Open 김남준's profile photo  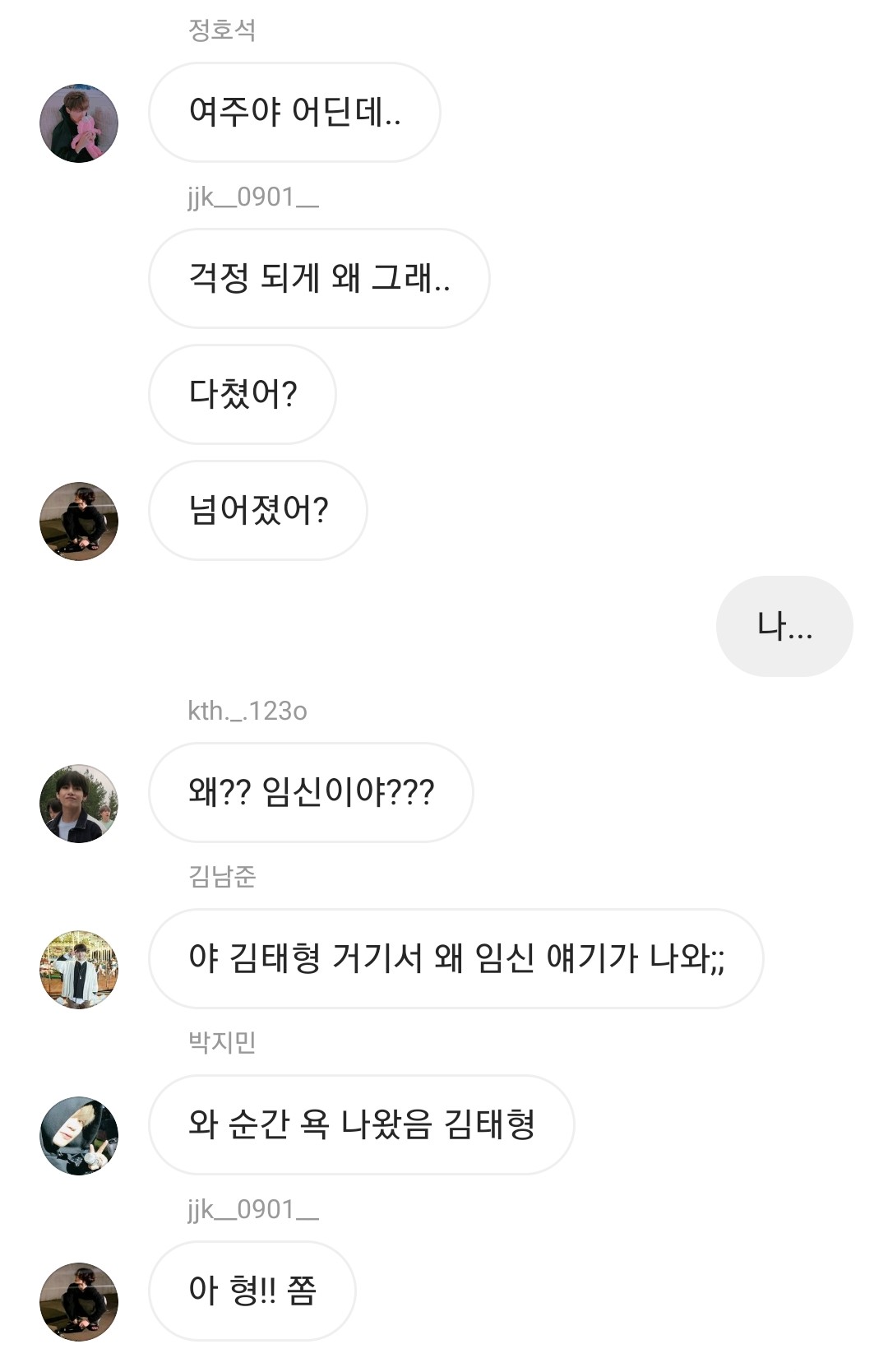tap(79, 970)
